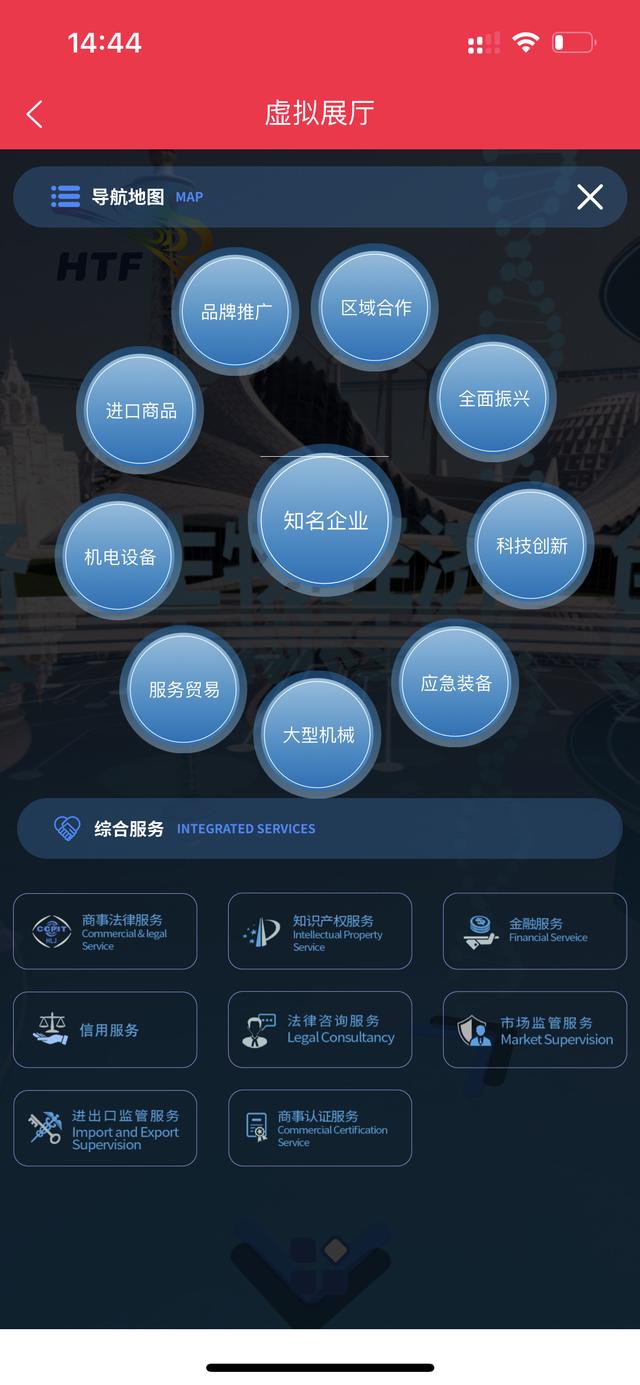Select the 服务贸易 bubble
Screen dimensions: 640x1385
tap(184, 689)
